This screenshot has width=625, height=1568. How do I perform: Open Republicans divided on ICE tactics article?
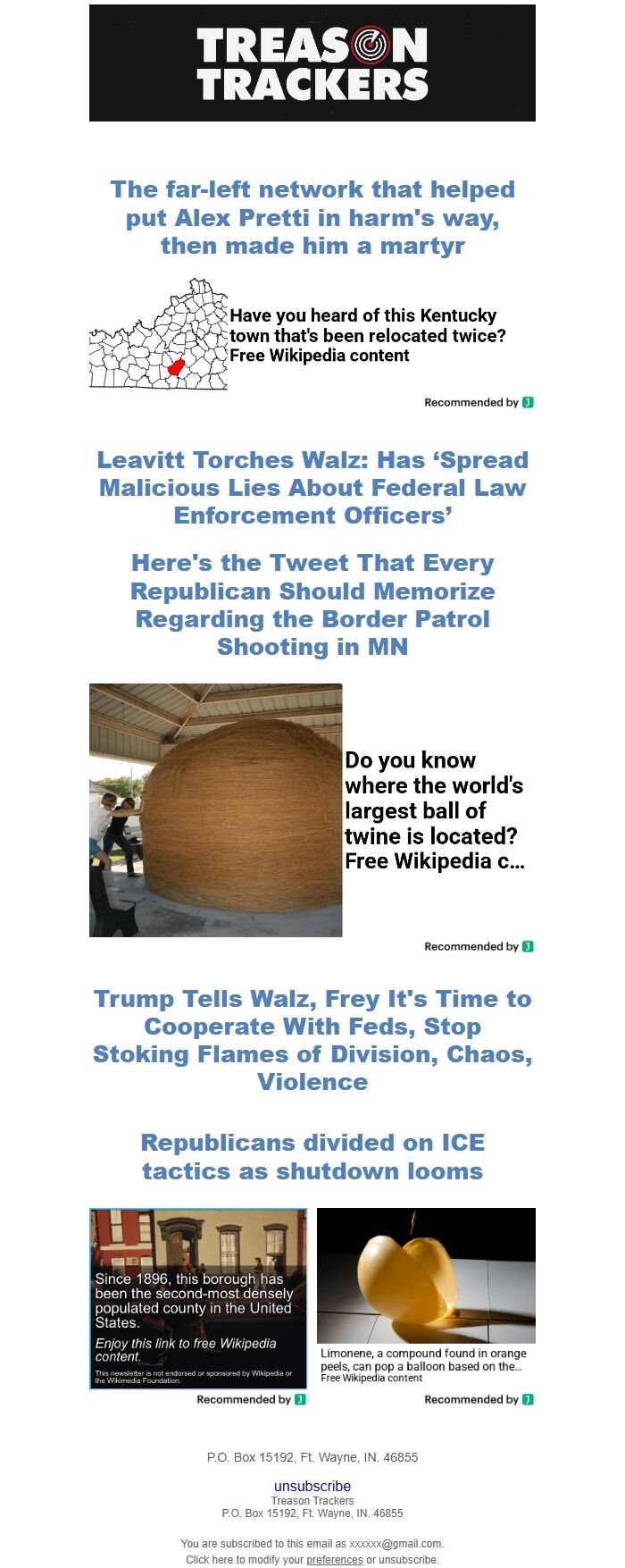click(312, 1156)
